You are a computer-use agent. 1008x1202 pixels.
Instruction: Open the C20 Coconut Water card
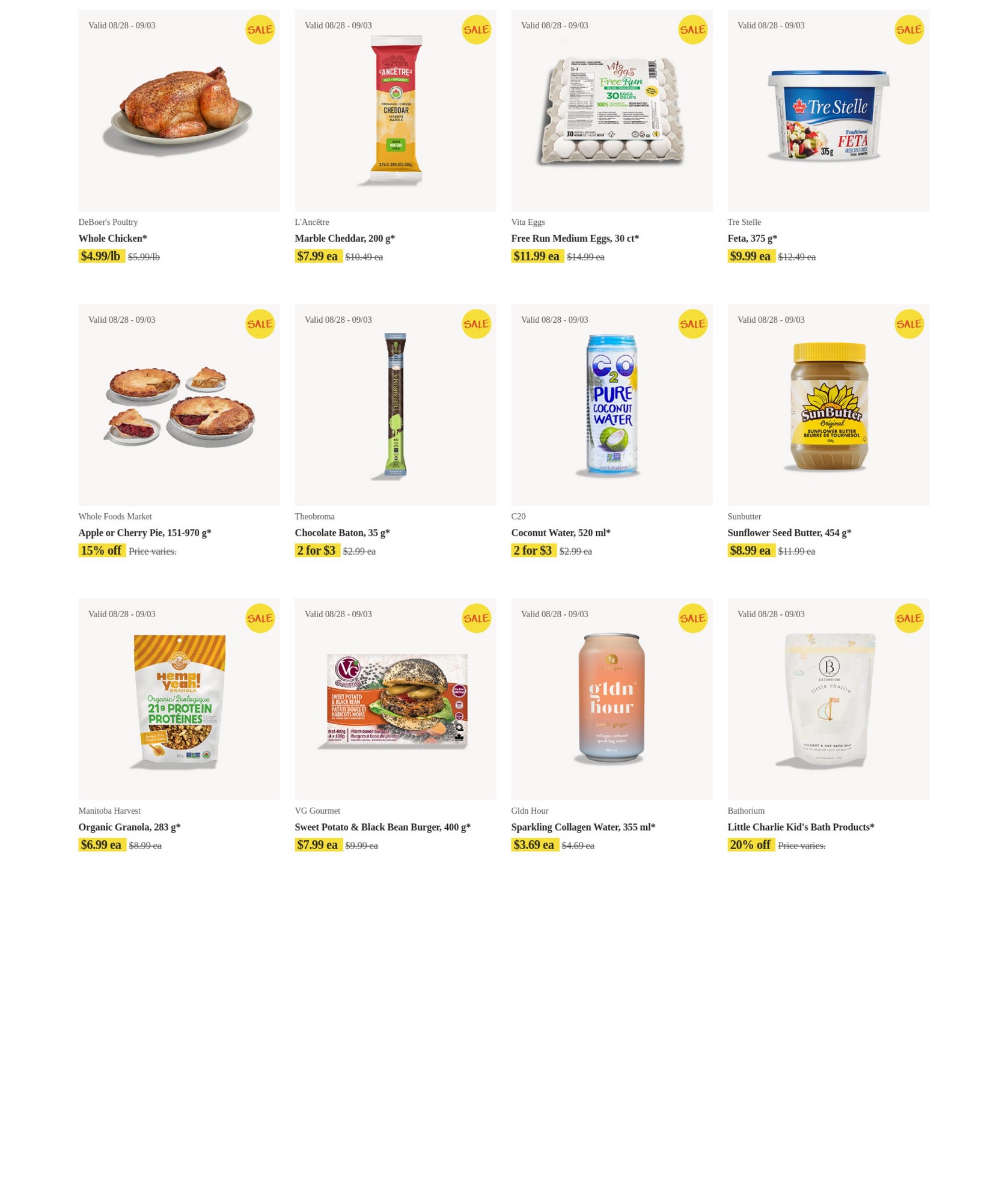click(x=611, y=405)
